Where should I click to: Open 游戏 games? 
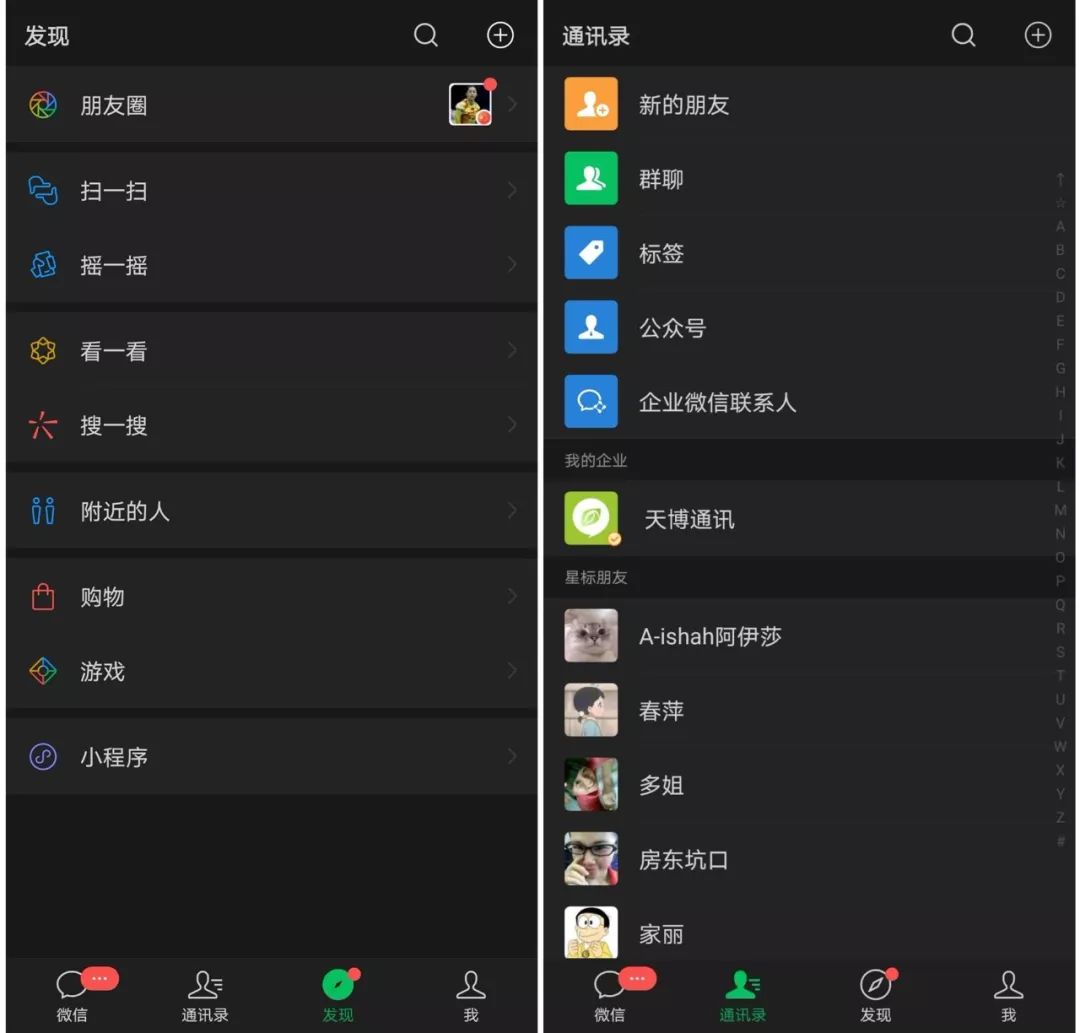click(x=271, y=671)
